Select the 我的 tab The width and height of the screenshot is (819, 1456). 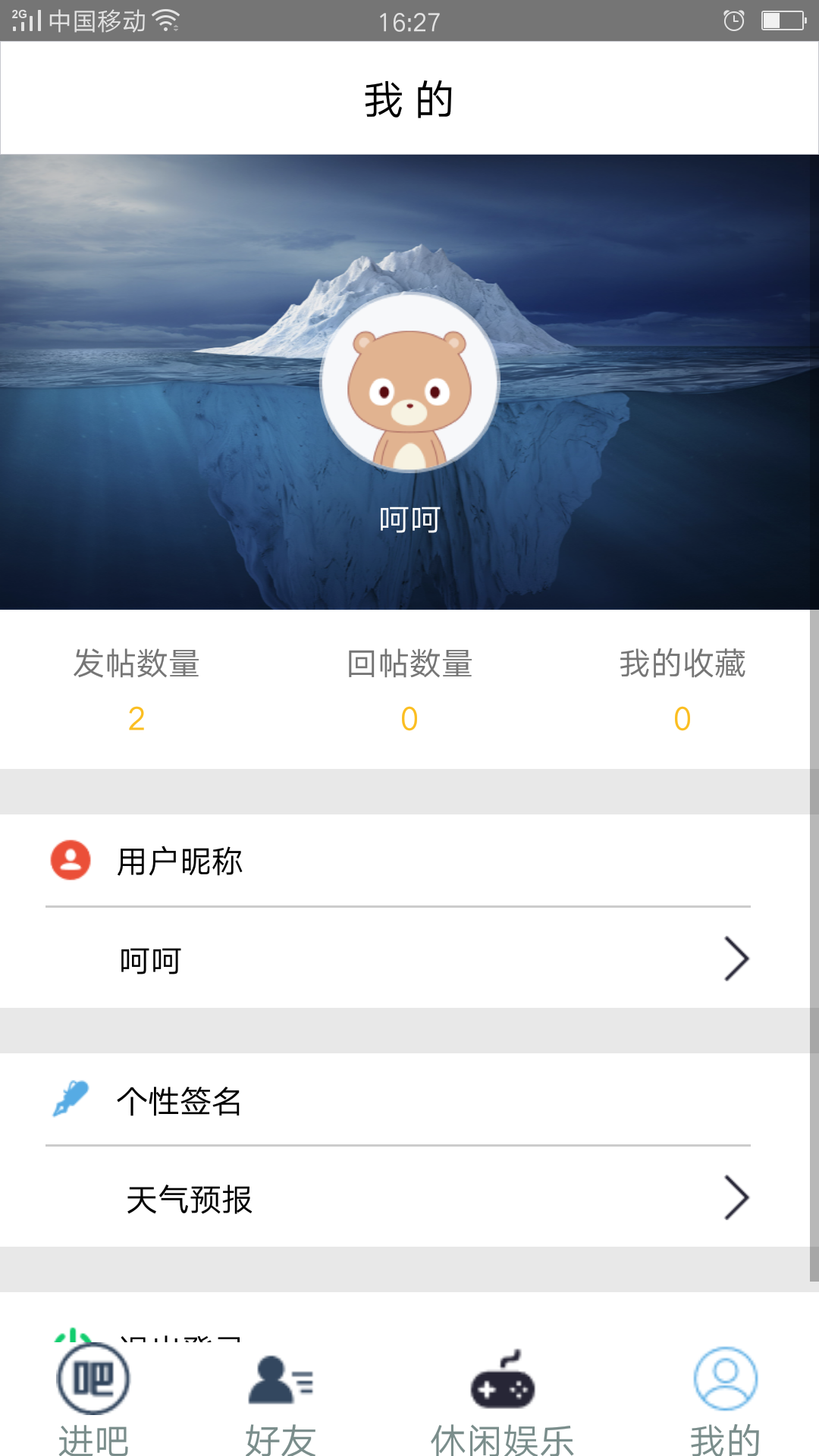[725, 1399]
